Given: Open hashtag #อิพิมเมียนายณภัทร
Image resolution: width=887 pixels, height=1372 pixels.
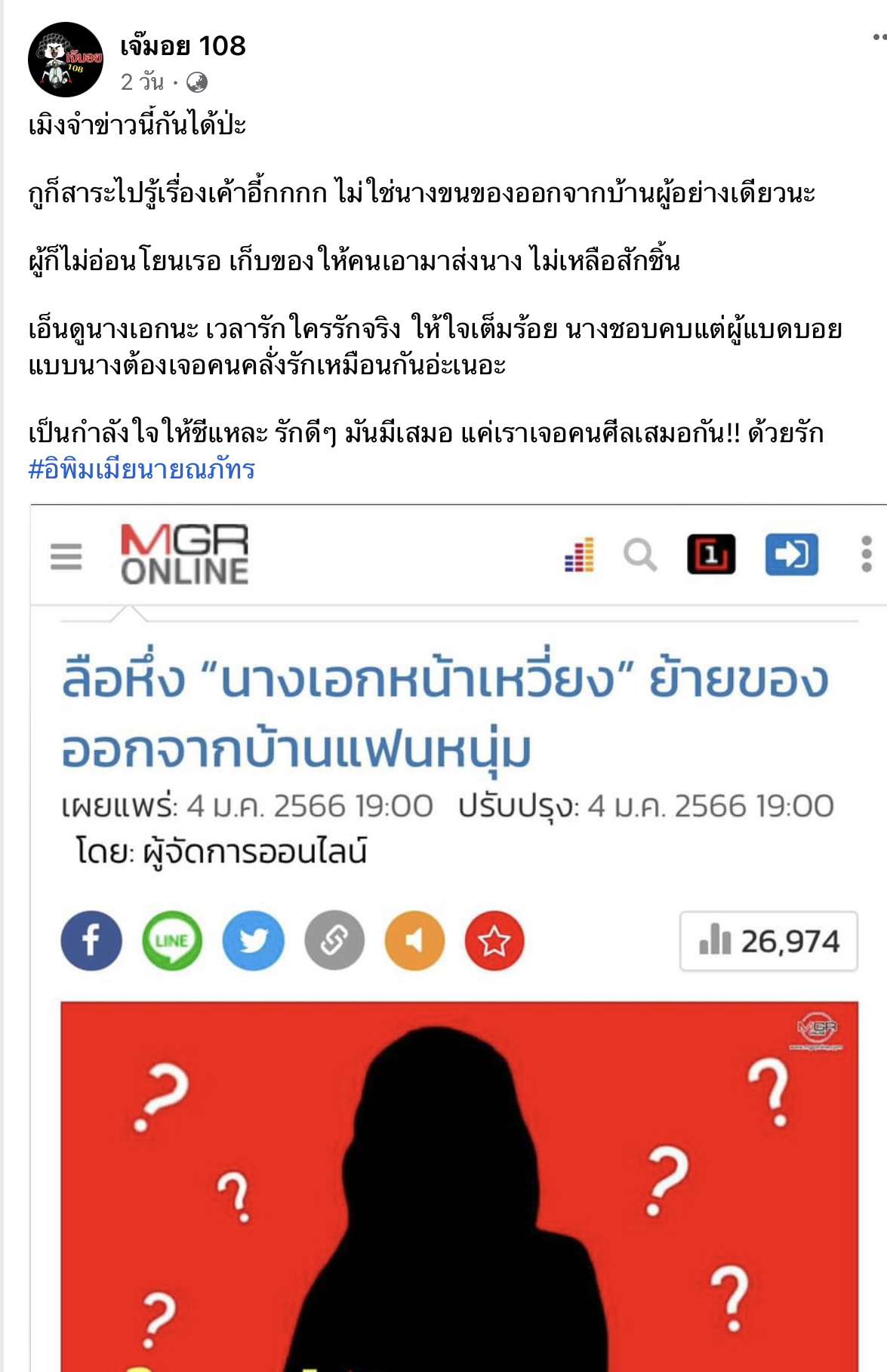Looking at the screenshot, I should [142, 469].
